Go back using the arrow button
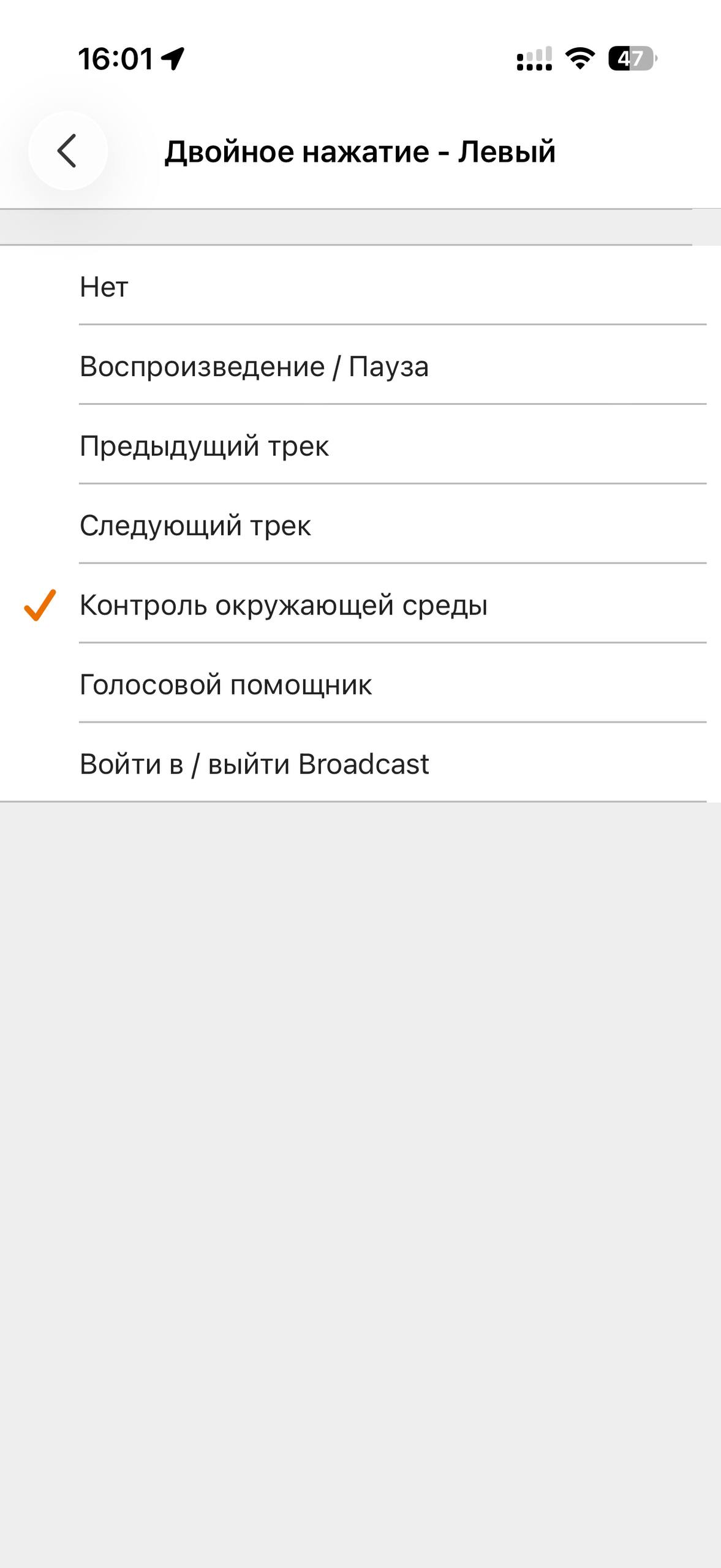This screenshot has height=1568, width=721. [x=67, y=151]
